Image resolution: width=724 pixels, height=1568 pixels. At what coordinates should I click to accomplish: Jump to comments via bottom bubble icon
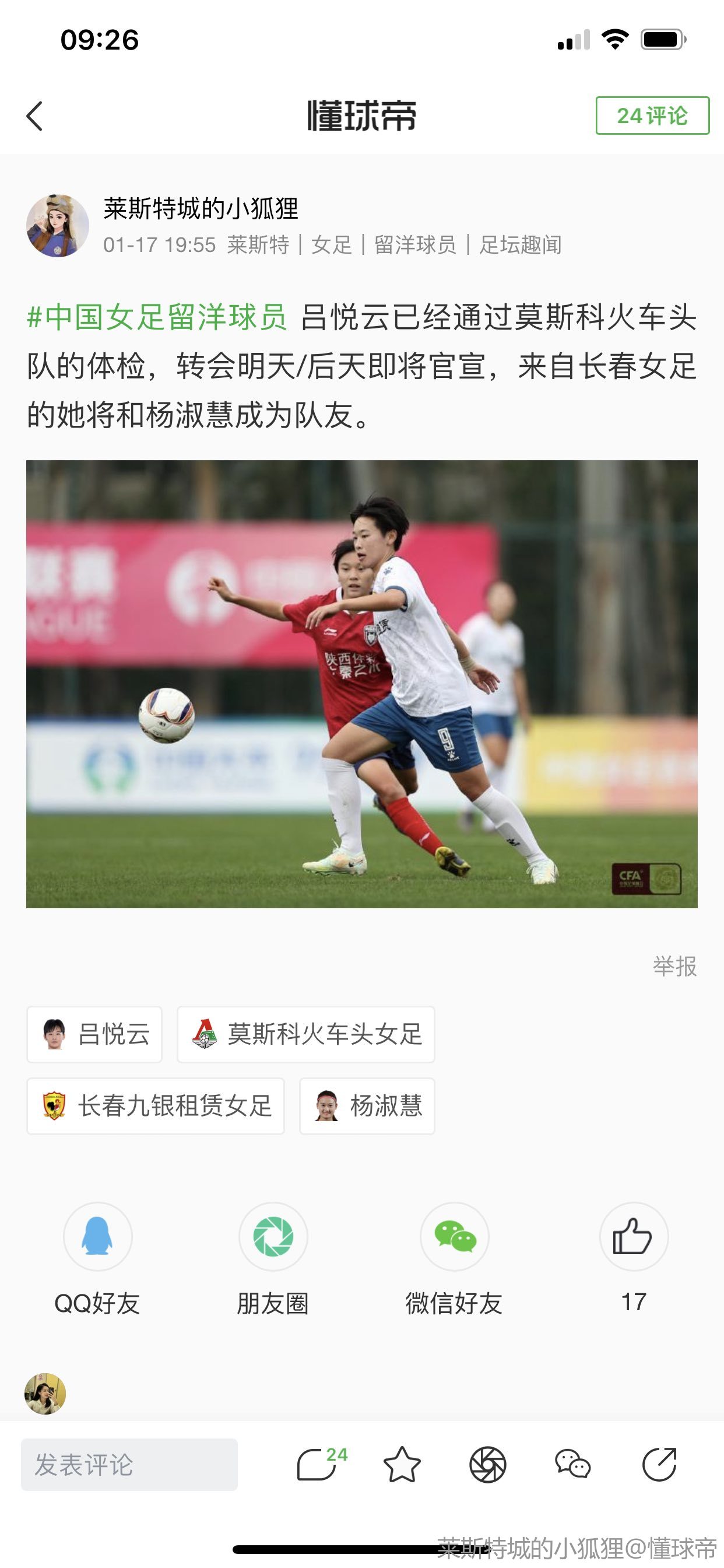click(318, 1465)
